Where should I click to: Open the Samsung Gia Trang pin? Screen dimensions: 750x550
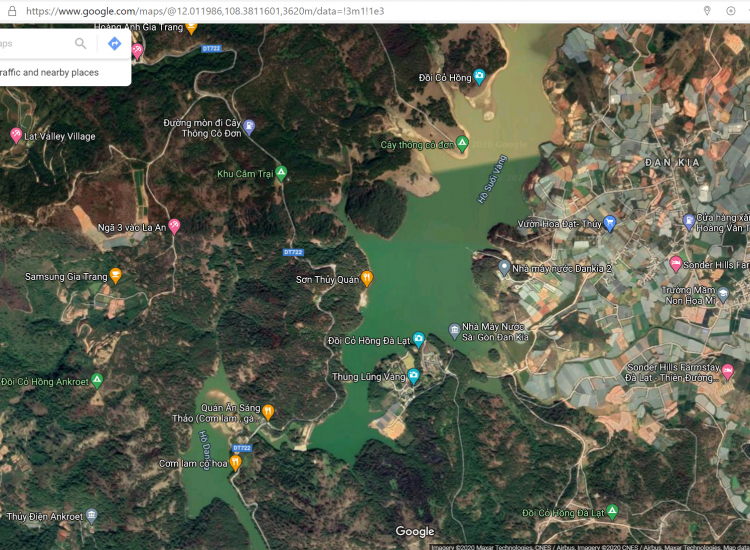[x=116, y=276]
